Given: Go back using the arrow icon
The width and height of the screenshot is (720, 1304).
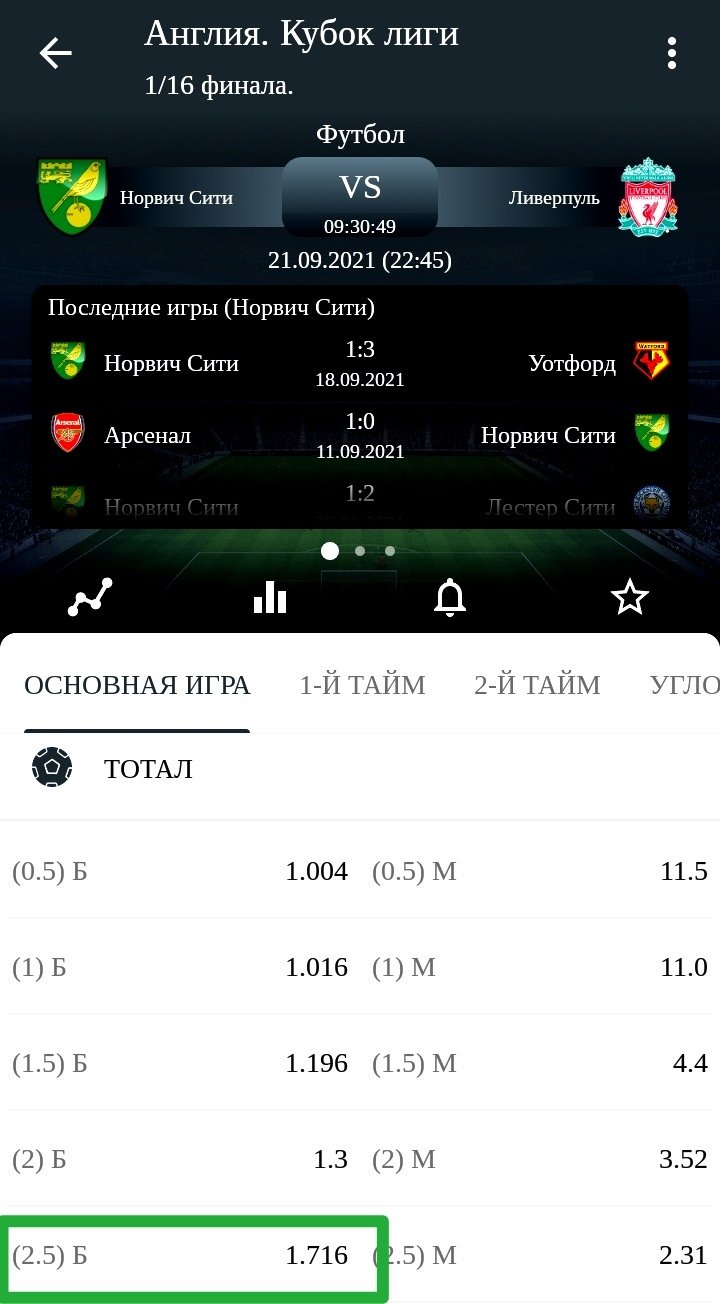Looking at the screenshot, I should [x=56, y=53].
